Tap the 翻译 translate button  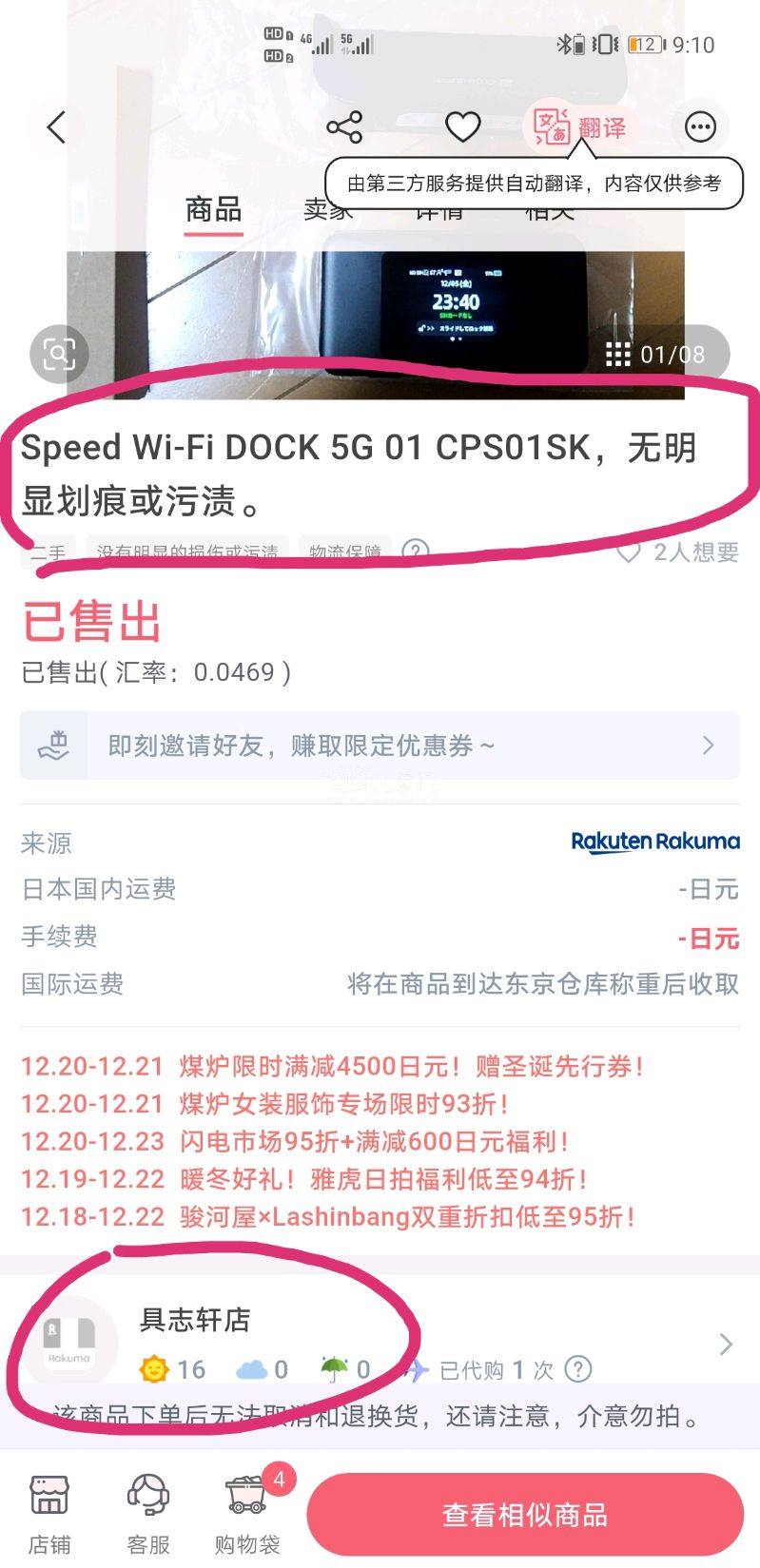click(x=580, y=126)
